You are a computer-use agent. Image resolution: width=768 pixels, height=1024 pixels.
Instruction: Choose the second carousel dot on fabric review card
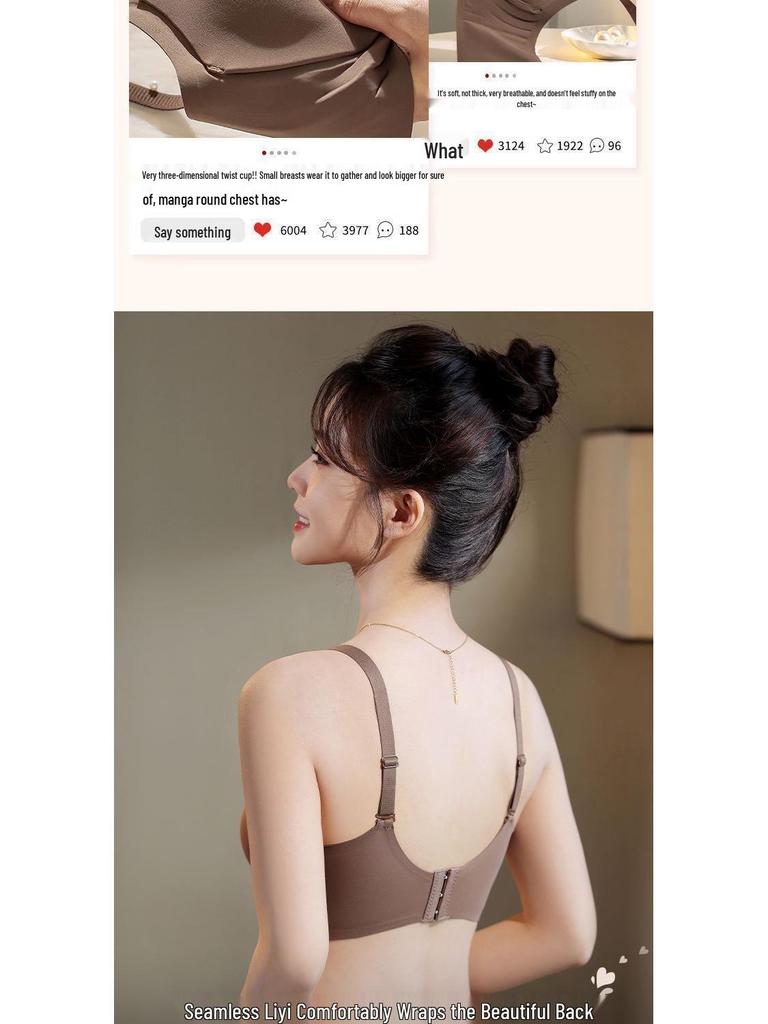[x=493, y=74]
